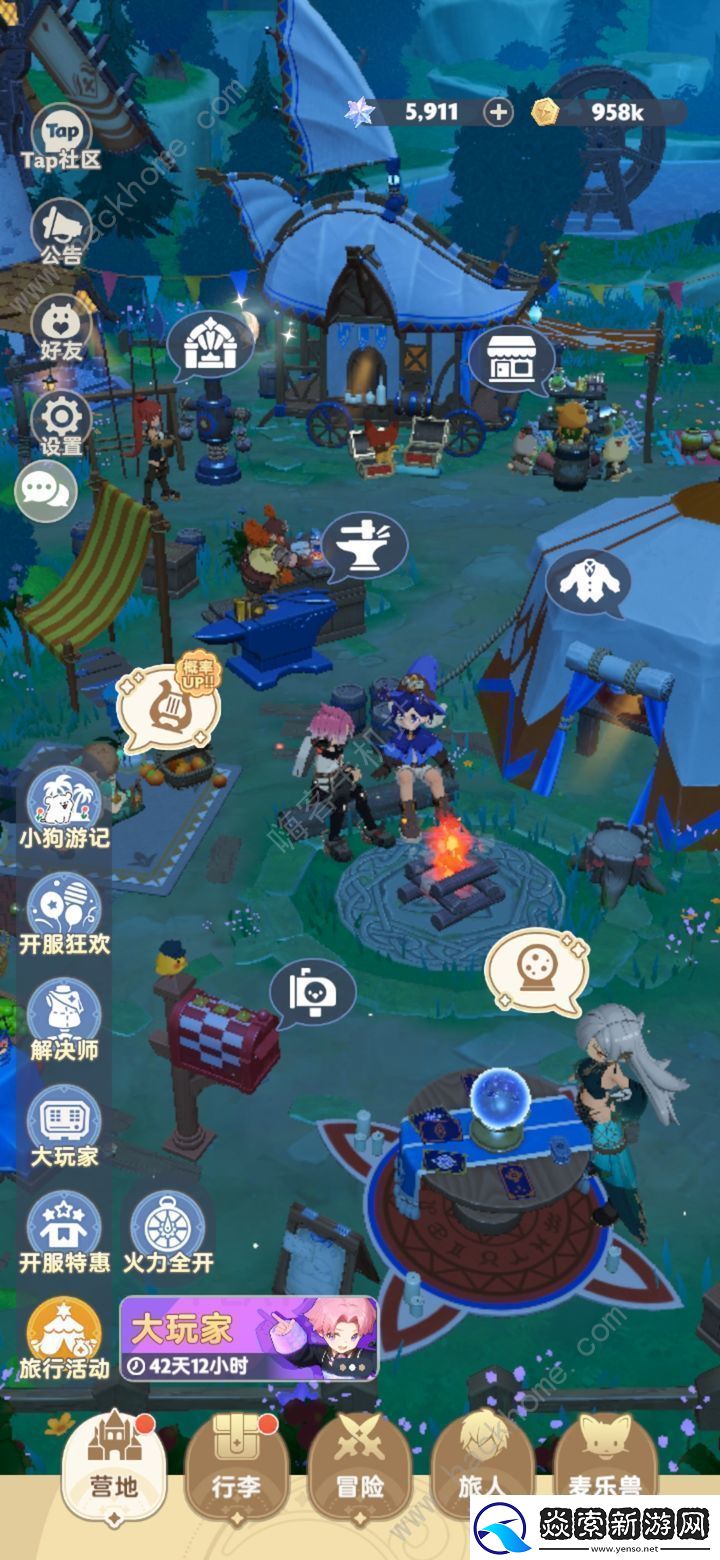The image size is (720, 1560).
Task: Open the 好友 friends list
Action: 61,328
